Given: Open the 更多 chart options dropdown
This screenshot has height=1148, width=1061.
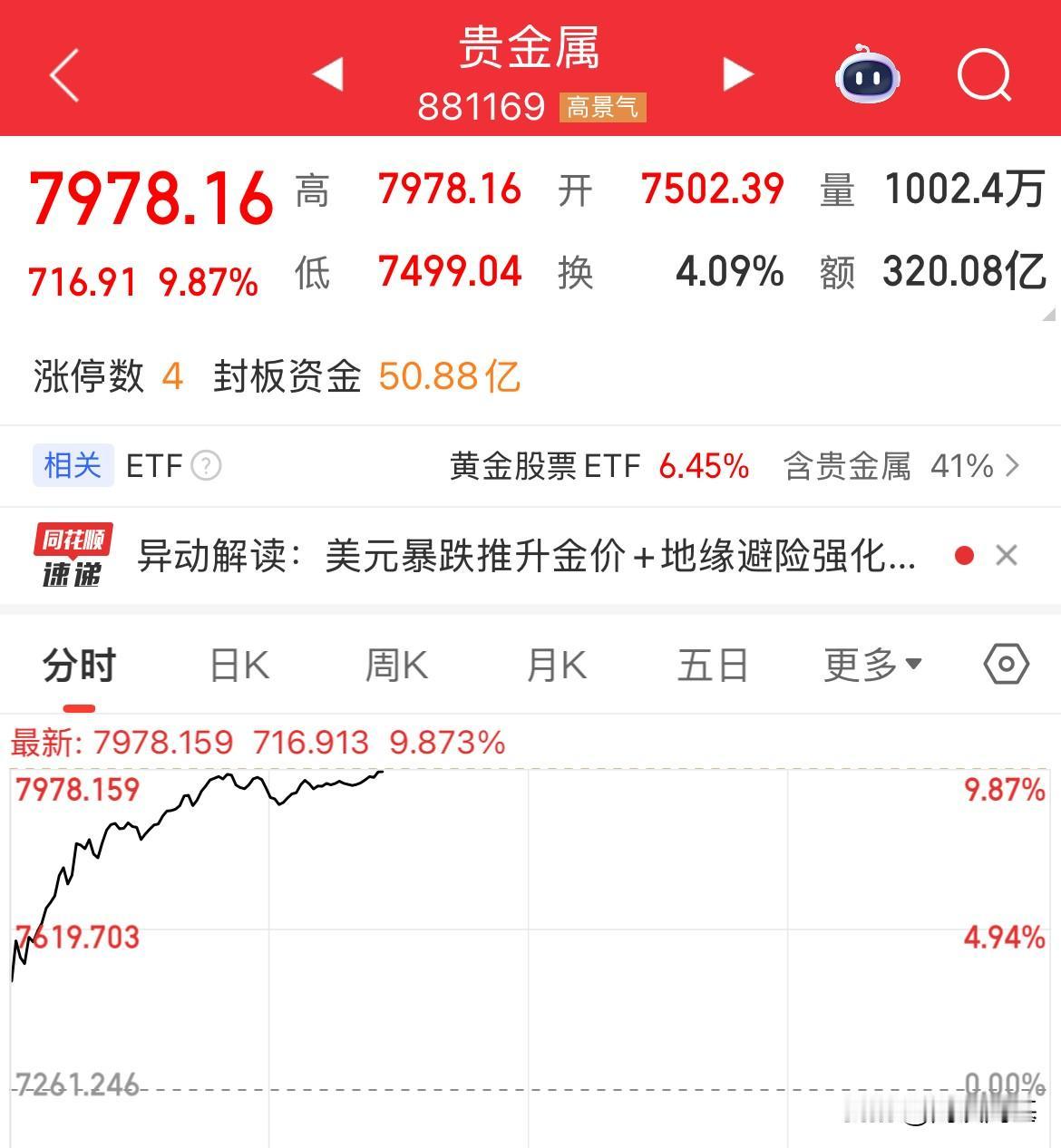Looking at the screenshot, I should 872,664.
